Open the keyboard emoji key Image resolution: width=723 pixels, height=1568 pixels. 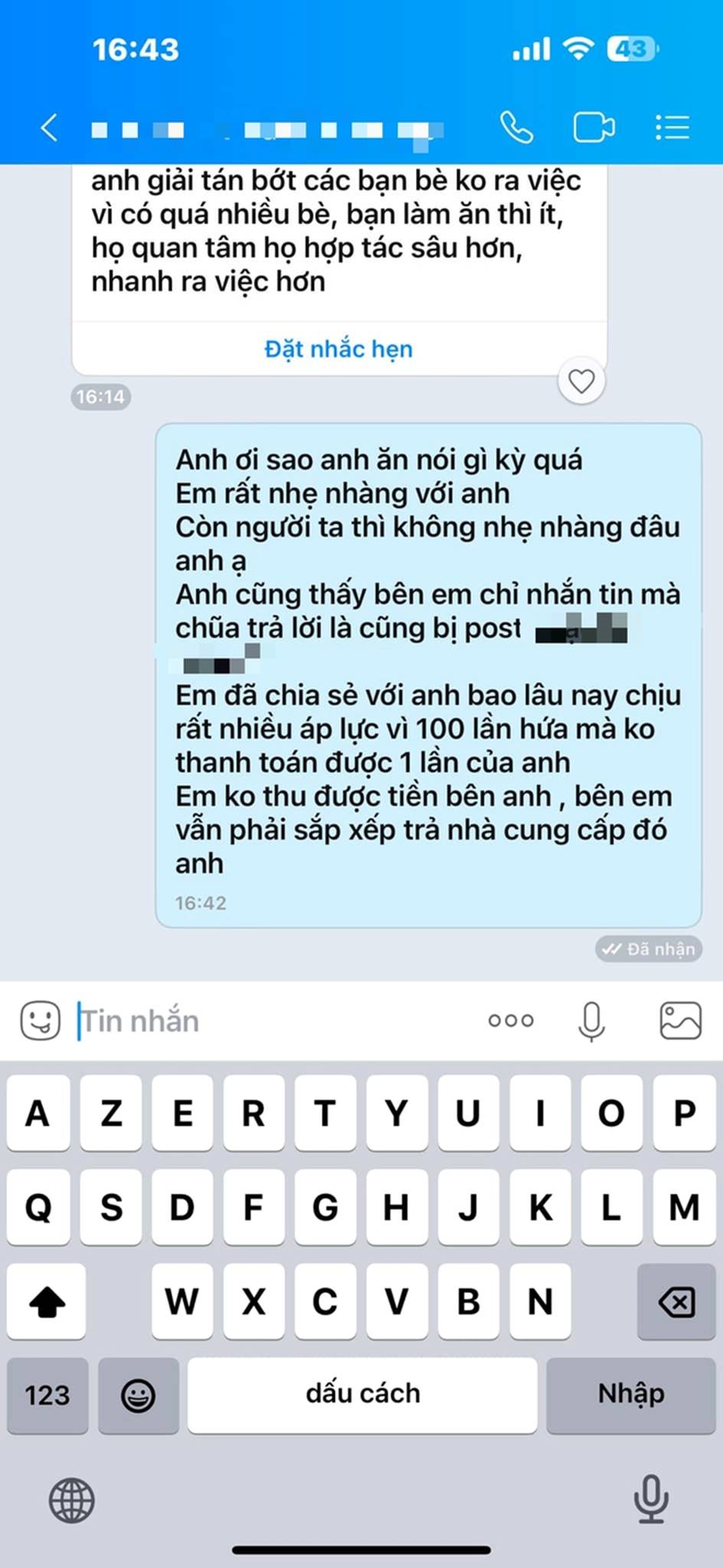coord(139,1394)
